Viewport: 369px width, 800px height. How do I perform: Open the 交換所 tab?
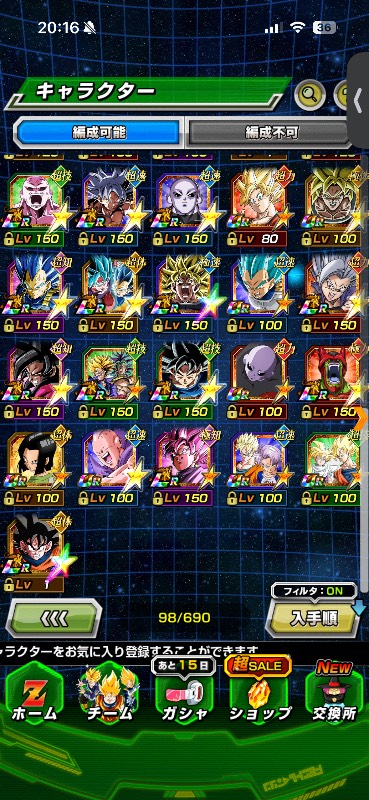coord(335,693)
